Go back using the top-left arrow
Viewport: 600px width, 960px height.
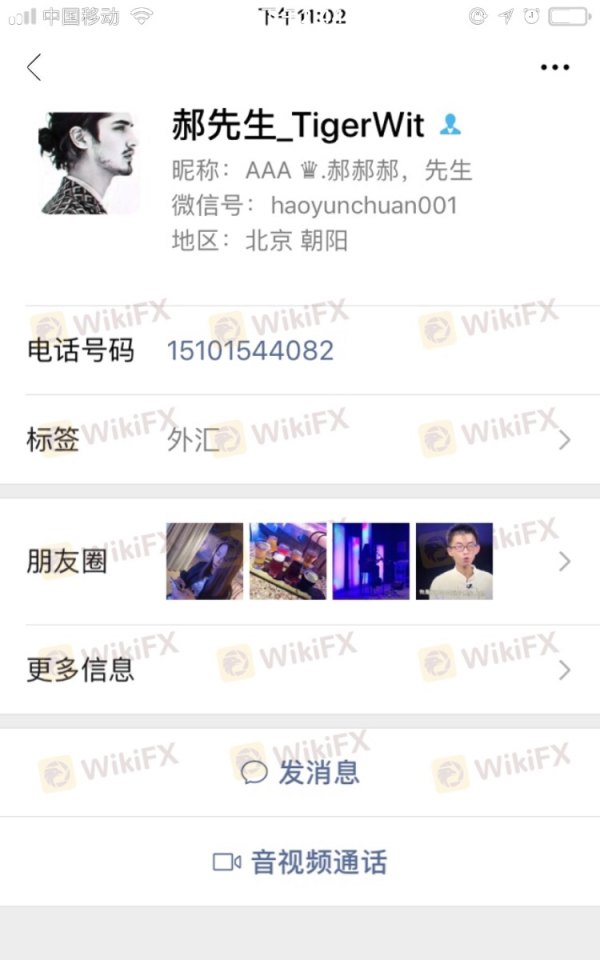point(34,67)
